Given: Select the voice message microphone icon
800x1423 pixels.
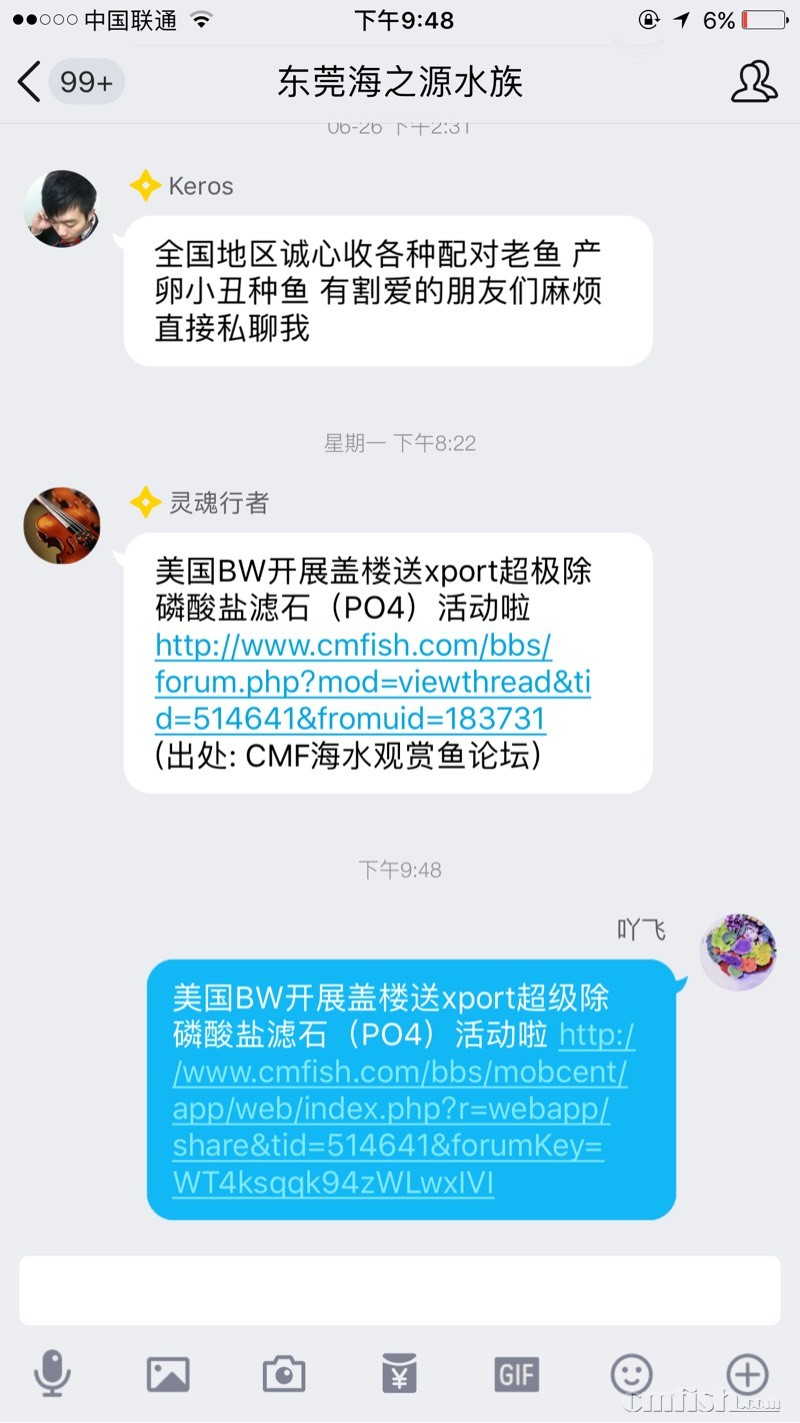Looking at the screenshot, I should point(52,1374).
